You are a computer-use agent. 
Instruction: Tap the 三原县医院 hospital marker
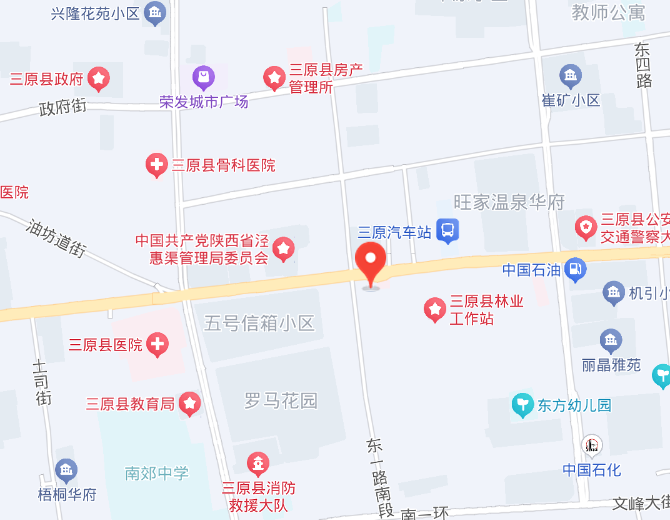tap(157, 344)
